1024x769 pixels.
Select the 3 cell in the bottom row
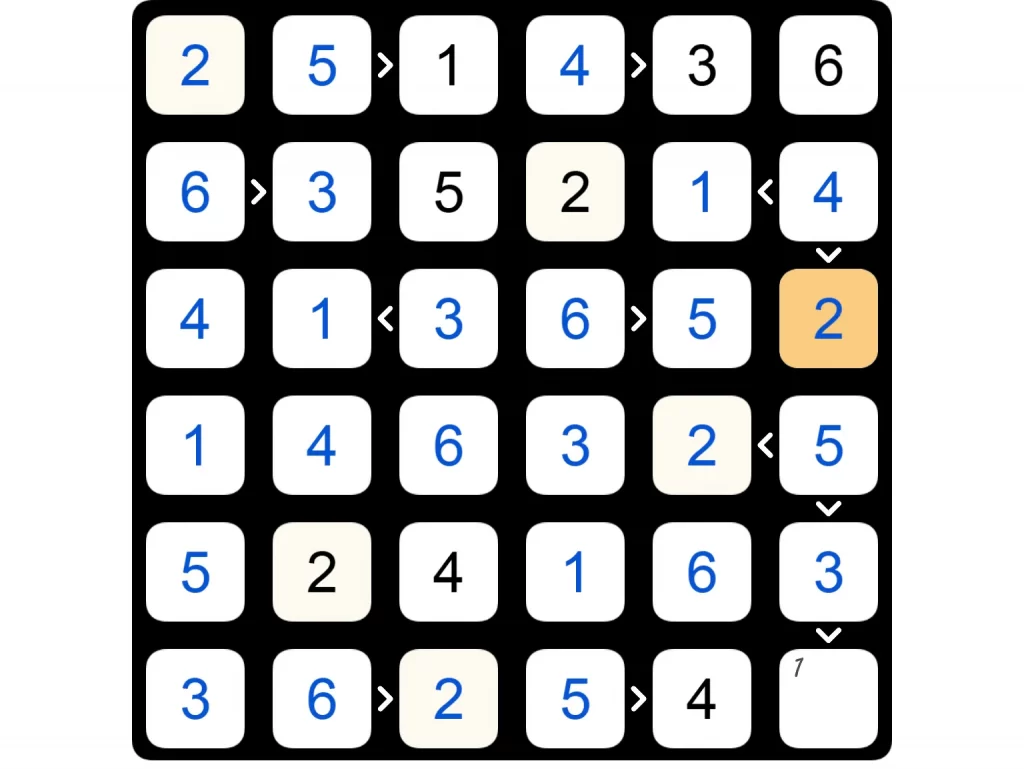pyautogui.click(x=195, y=698)
